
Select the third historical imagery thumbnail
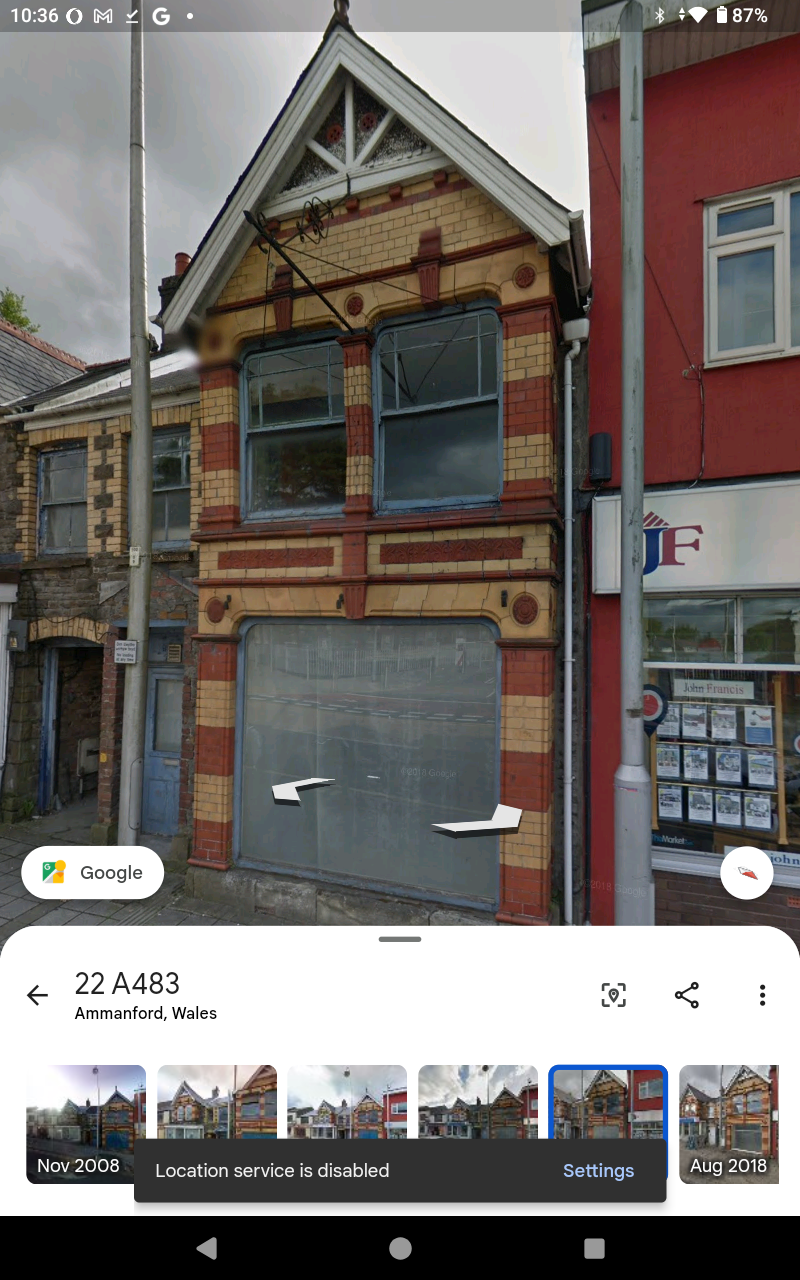(347, 1100)
